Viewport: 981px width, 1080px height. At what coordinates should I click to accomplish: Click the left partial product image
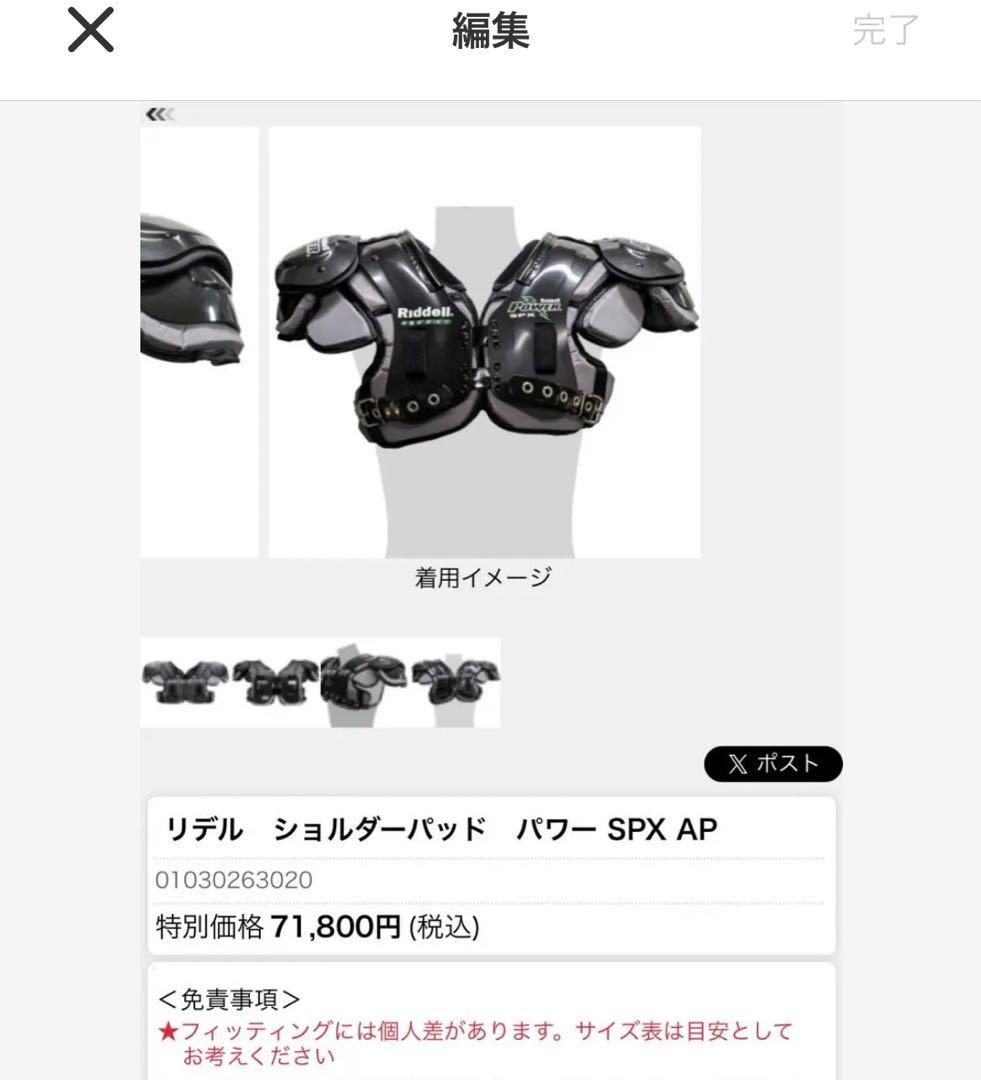(x=198, y=340)
